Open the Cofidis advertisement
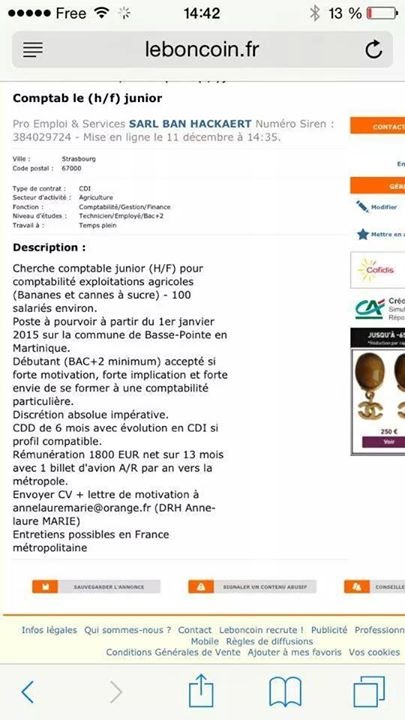Image resolution: width=405 pixels, height=720 pixels. tap(377, 270)
